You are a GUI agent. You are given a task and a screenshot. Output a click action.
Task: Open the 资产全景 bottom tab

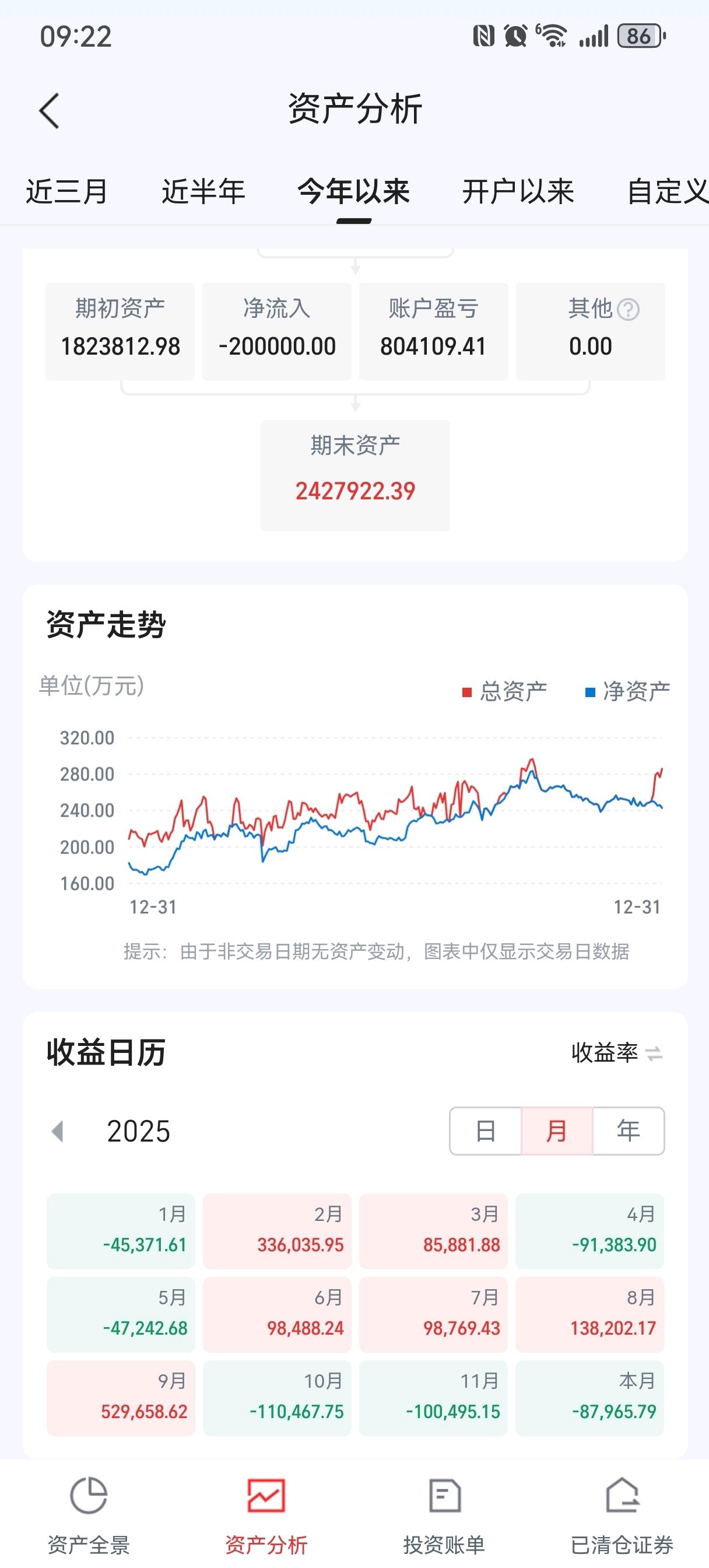(x=89, y=1513)
